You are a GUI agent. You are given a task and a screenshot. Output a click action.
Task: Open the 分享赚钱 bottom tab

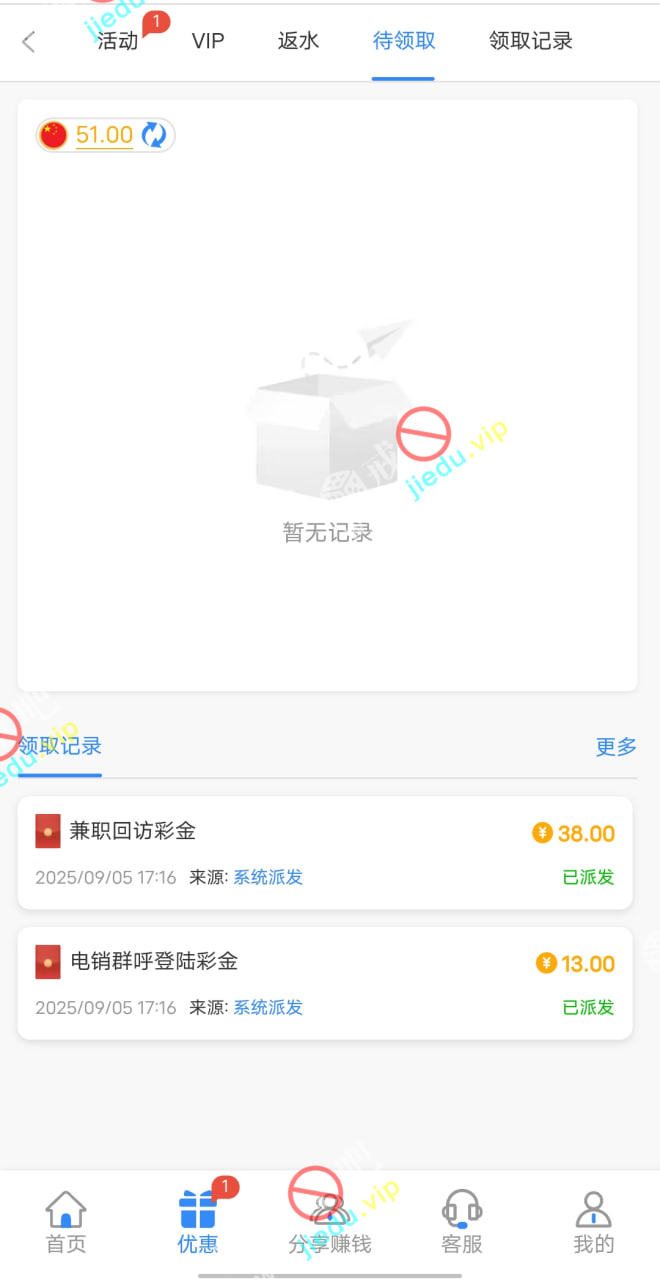[330, 1222]
